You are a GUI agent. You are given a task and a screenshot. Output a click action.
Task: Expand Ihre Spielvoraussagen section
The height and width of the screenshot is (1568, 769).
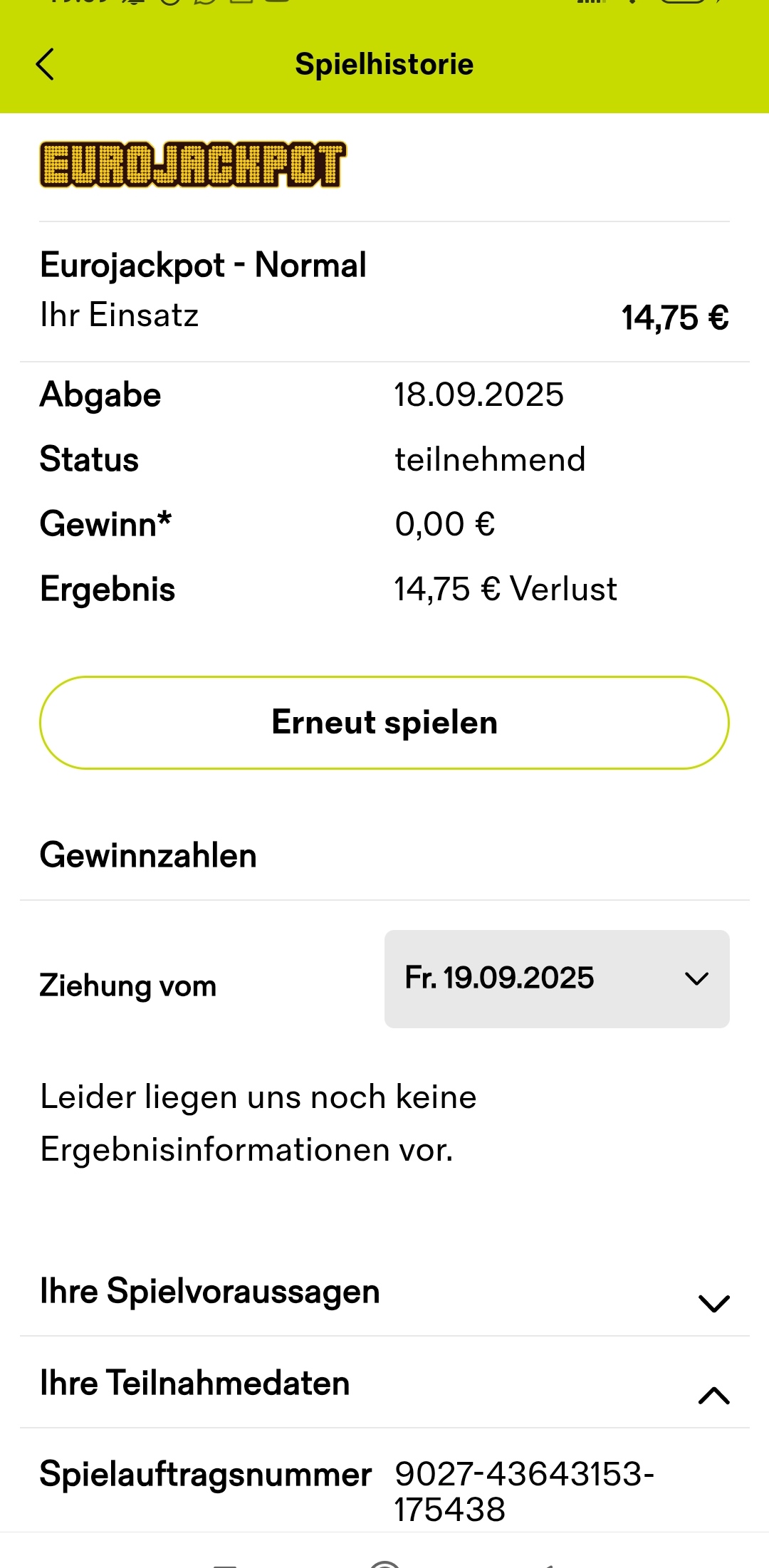pos(384,1292)
